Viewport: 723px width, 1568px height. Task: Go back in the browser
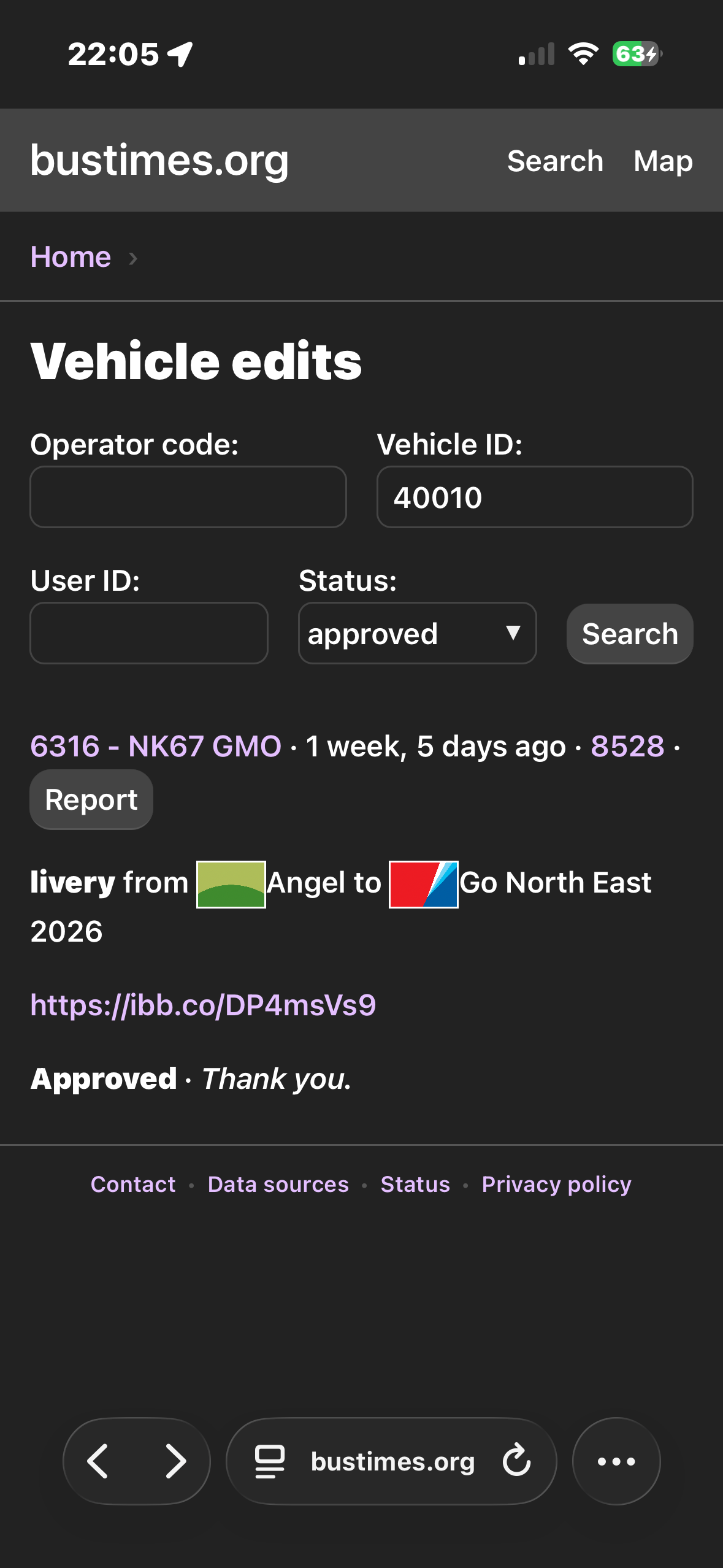(x=98, y=1461)
